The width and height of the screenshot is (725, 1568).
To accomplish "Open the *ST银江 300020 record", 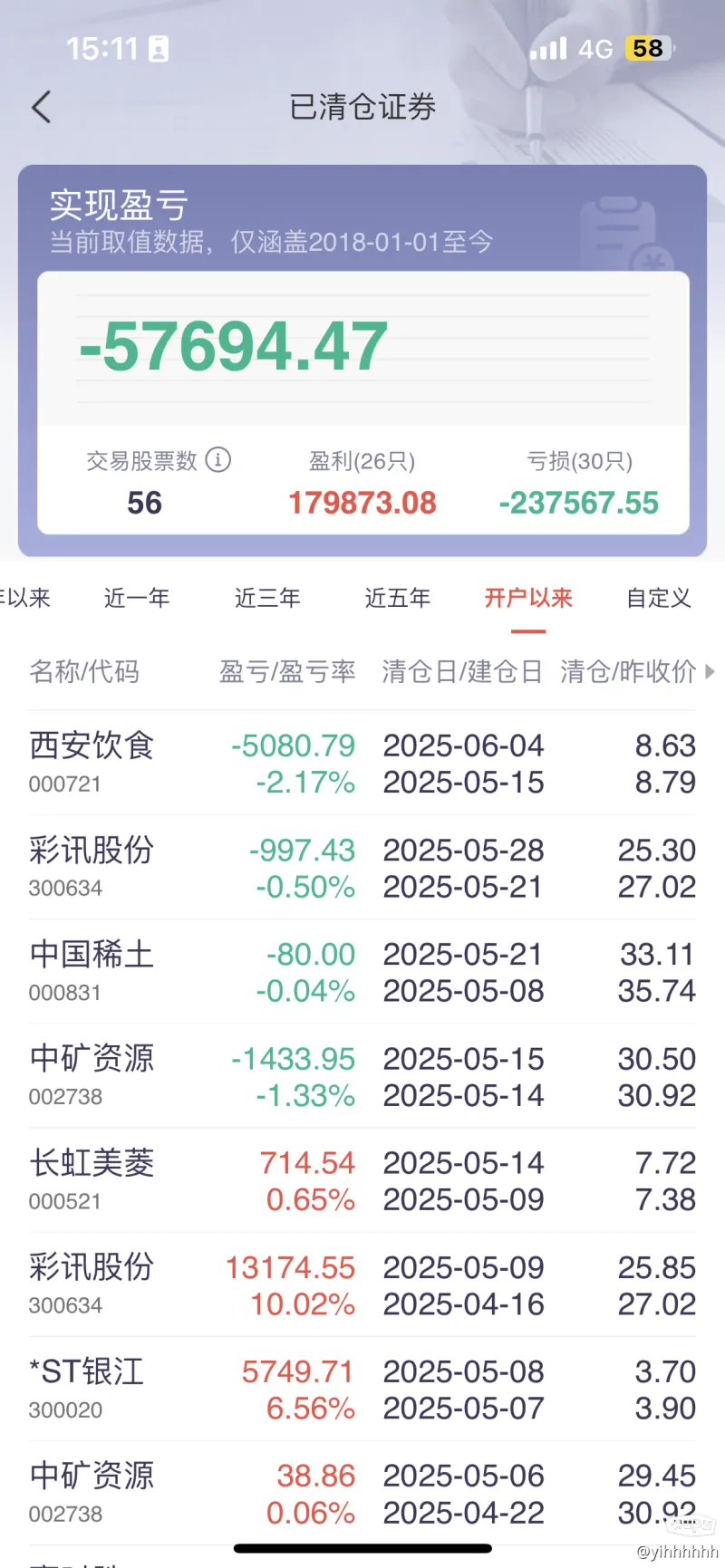I will pos(362,1389).
